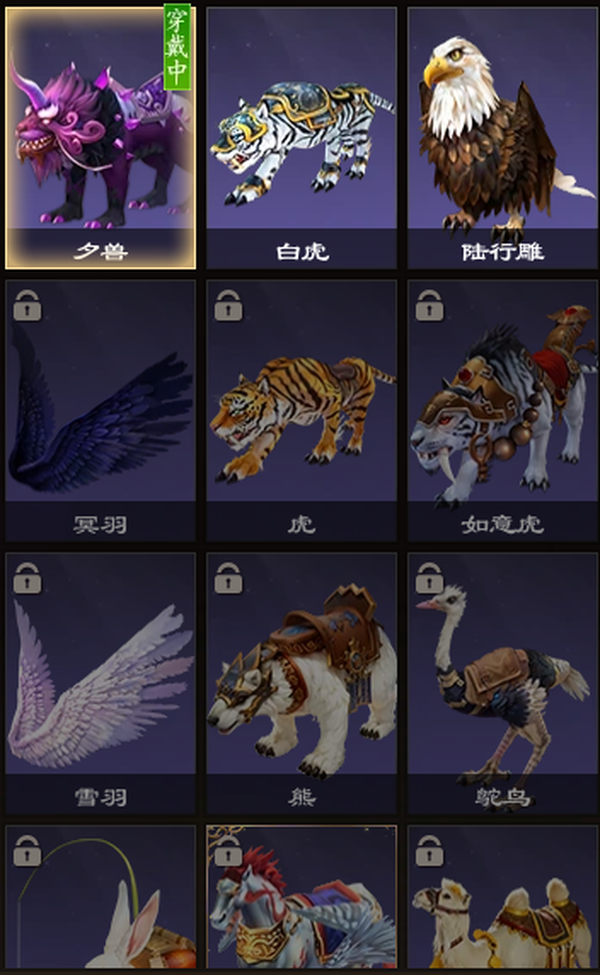This screenshot has height=975, width=600.
Task: View the locked 冥羽 dark wings
Action: pos(101,410)
